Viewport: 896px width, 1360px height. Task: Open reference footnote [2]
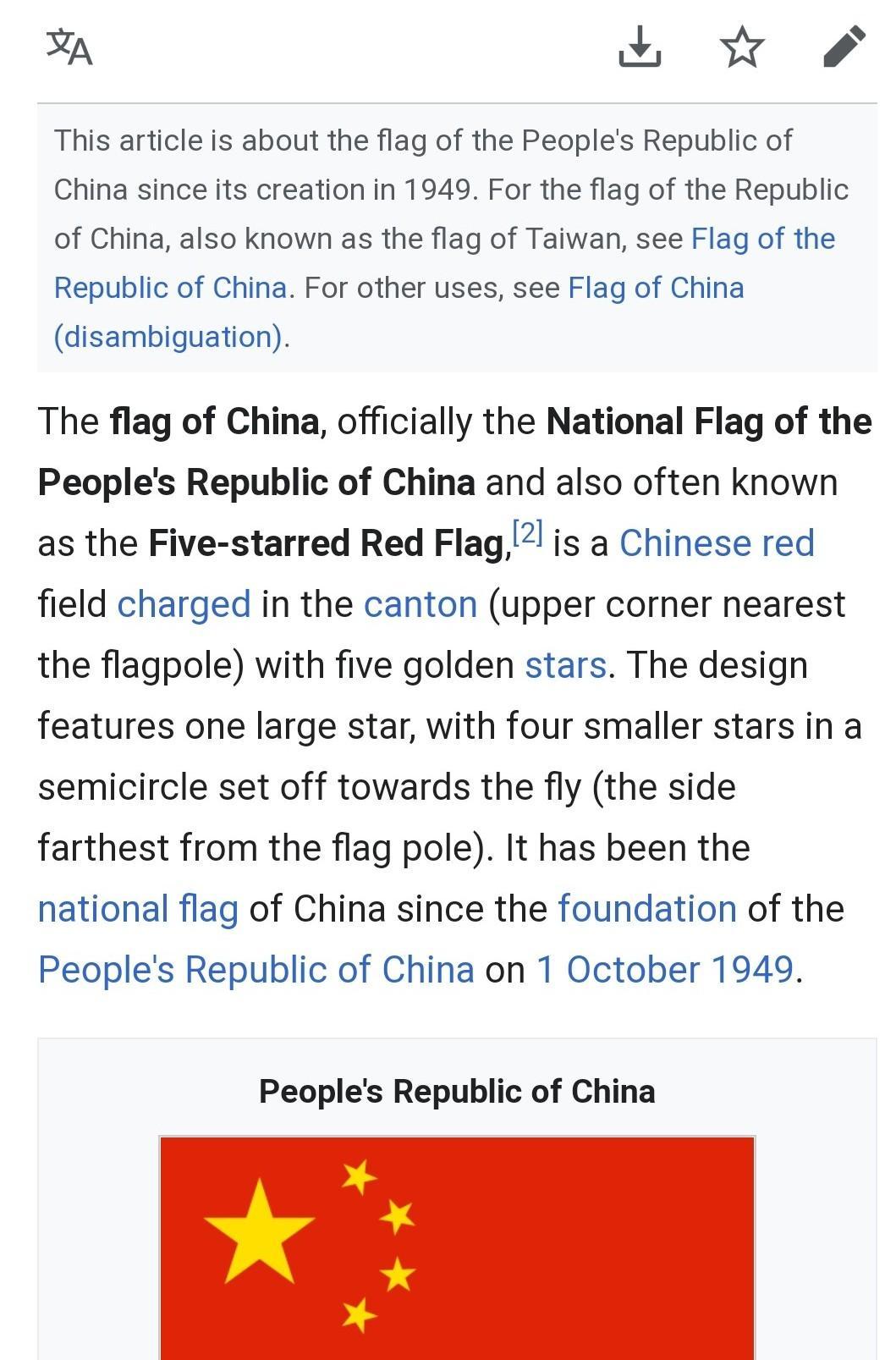coord(528,533)
